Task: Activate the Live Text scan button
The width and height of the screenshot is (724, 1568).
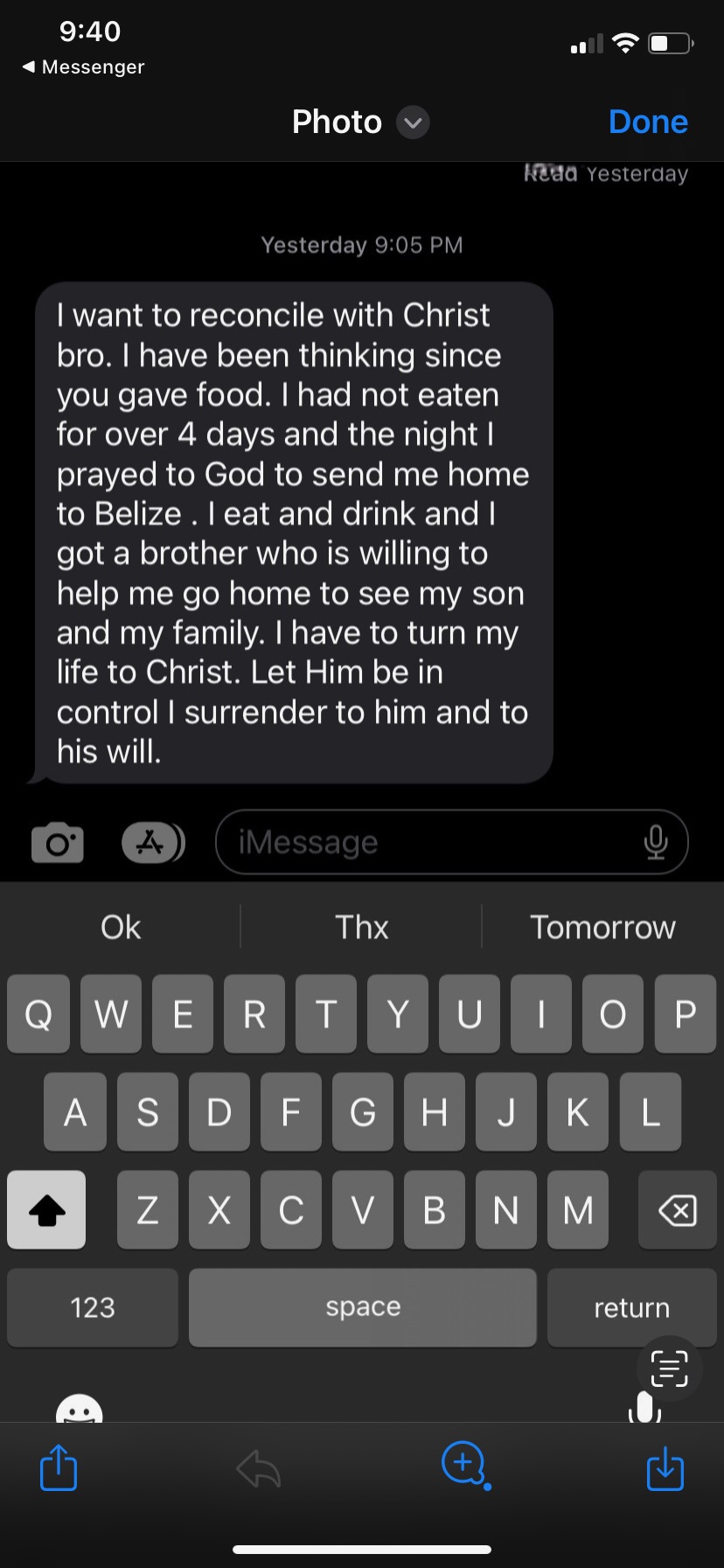Action: point(669,1368)
